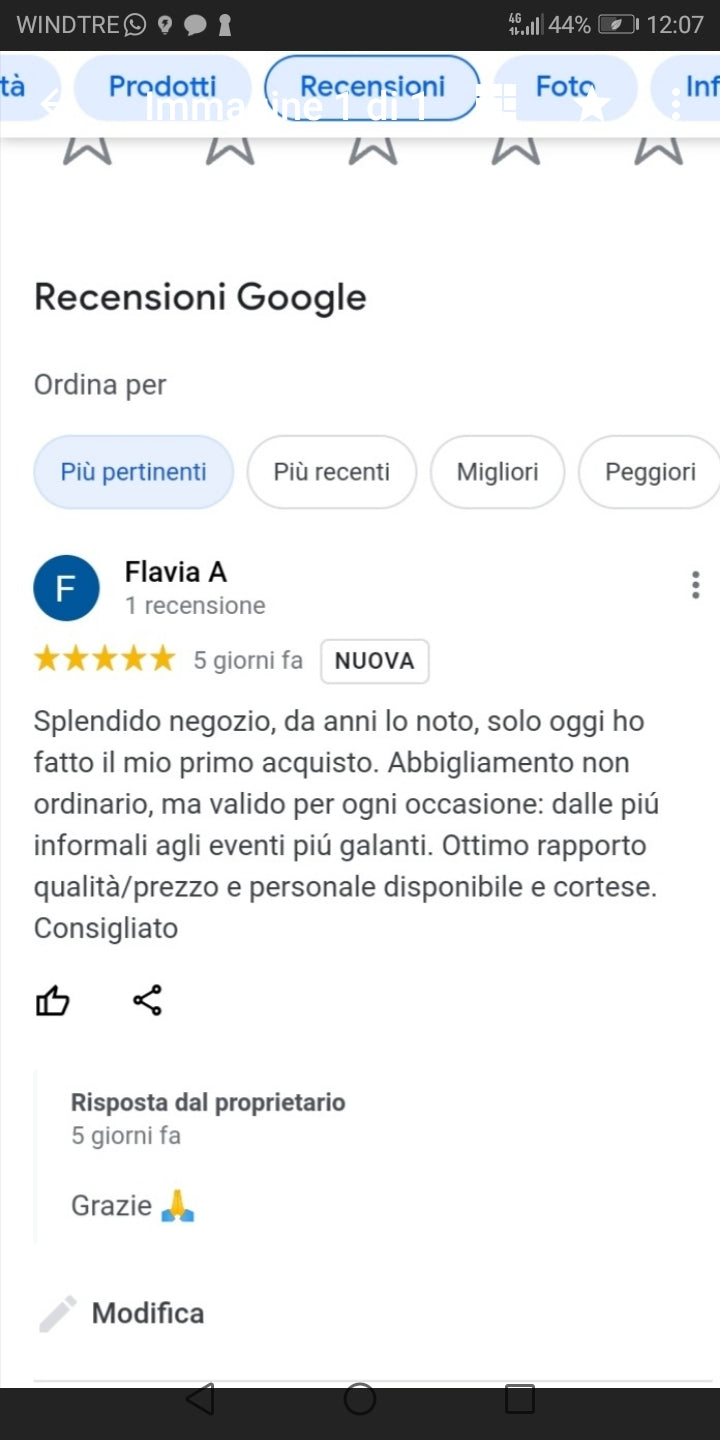Open overflow menu on Flavia A's review
720x1440 pixels.
[695, 585]
